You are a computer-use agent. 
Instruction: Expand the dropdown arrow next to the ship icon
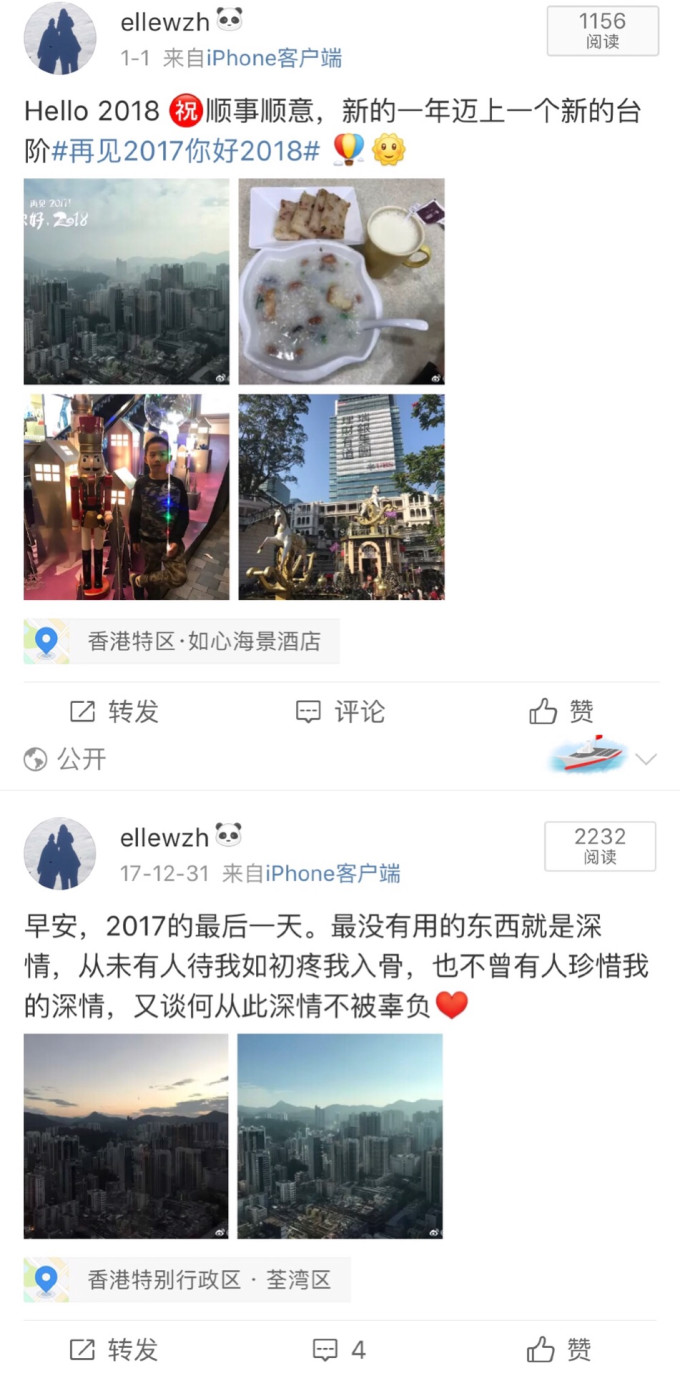(646, 759)
